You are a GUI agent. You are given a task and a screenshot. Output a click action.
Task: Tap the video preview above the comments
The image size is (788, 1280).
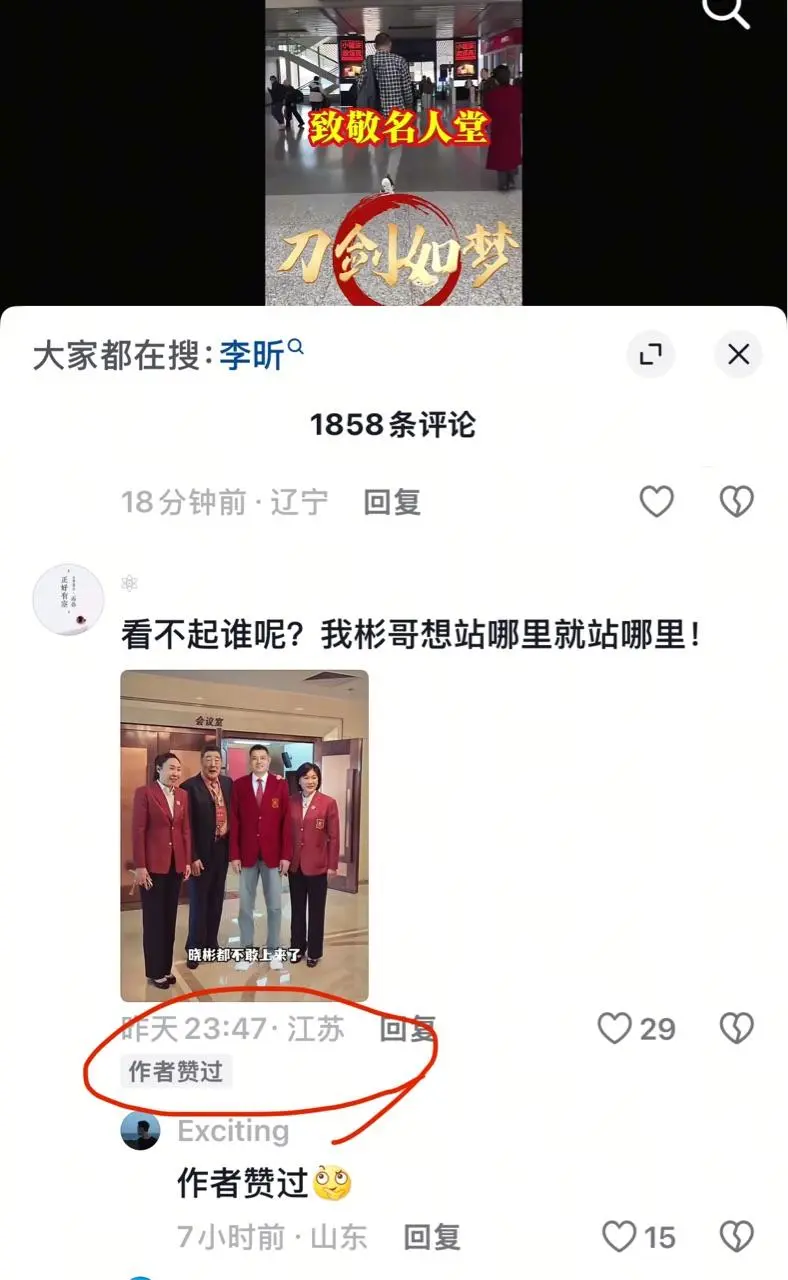pyautogui.click(x=393, y=150)
